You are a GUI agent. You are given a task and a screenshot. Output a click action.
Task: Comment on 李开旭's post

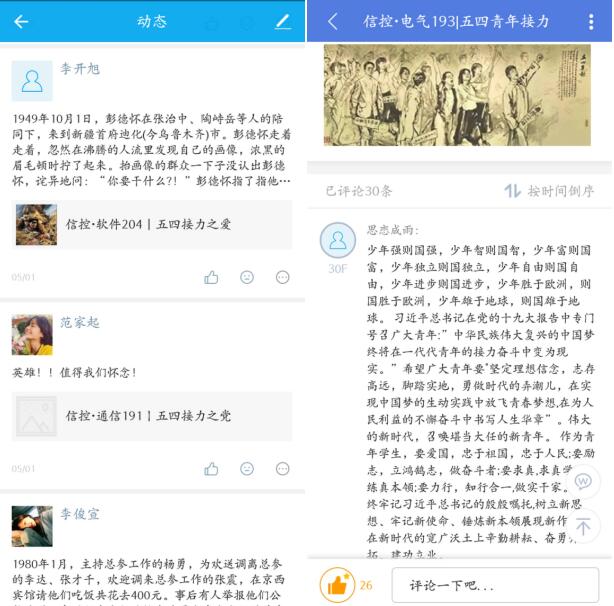(247, 277)
